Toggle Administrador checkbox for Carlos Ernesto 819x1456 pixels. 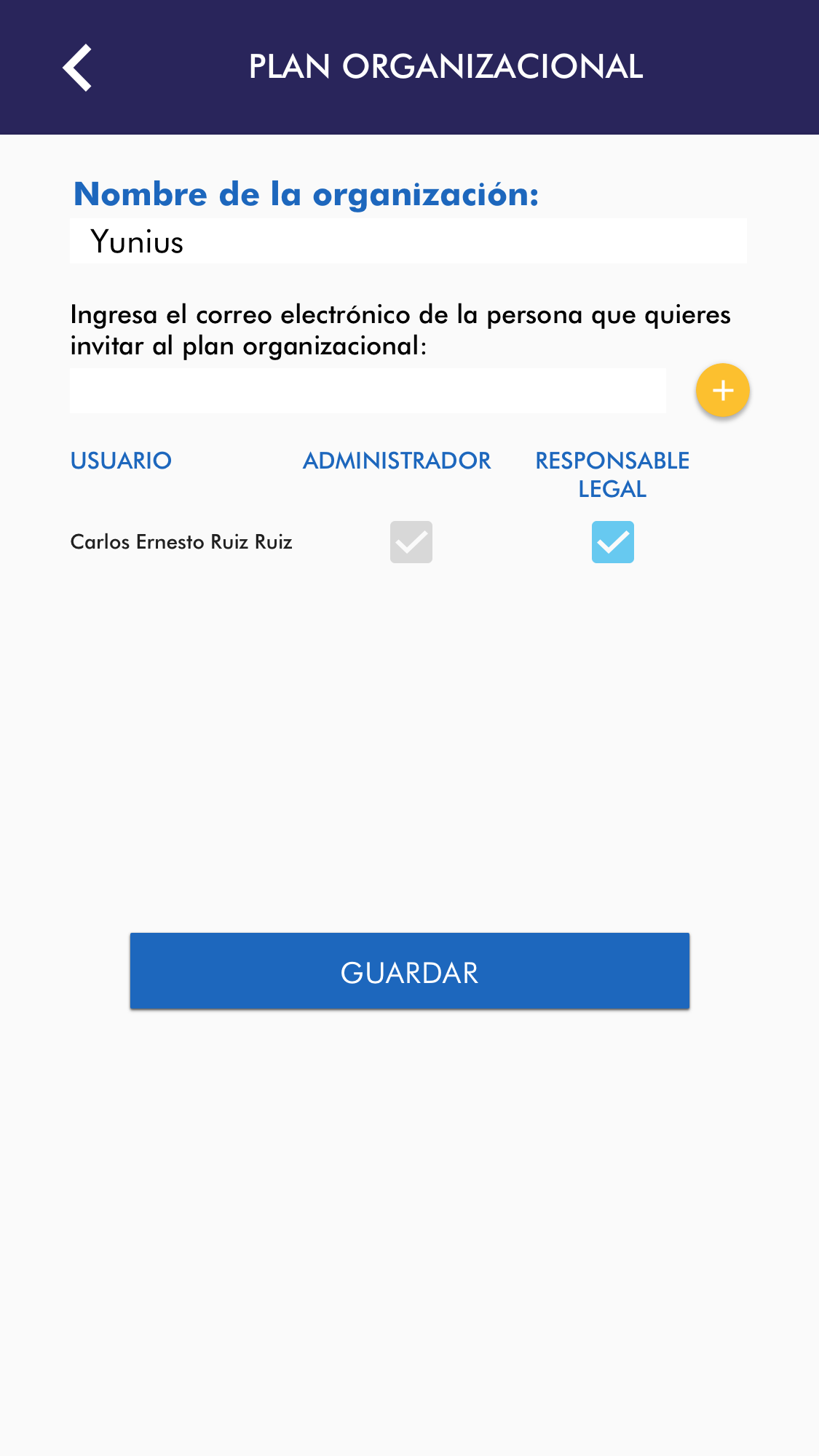click(x=411, y=542)
